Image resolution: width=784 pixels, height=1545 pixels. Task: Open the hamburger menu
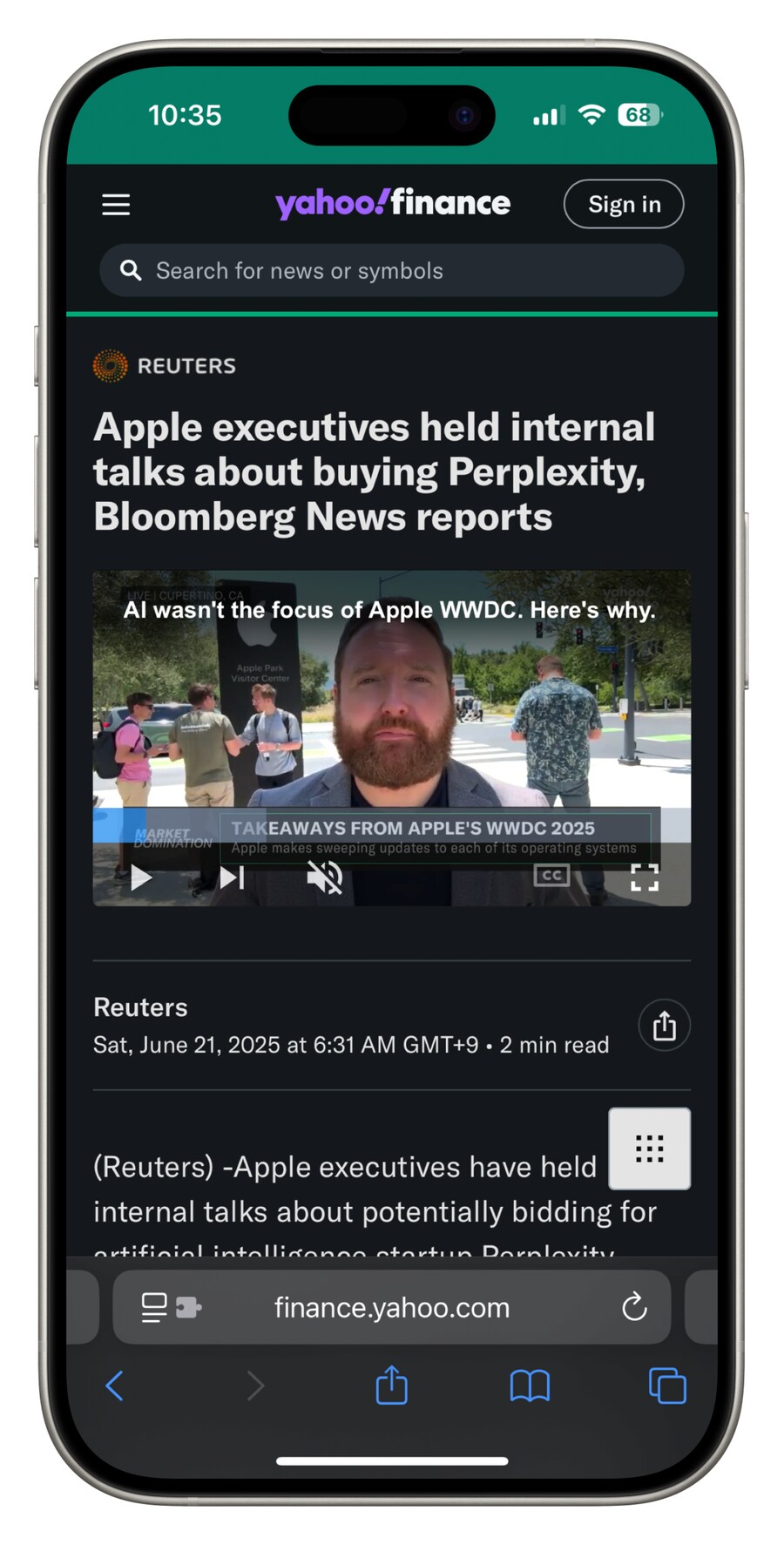tap(116, 205)
